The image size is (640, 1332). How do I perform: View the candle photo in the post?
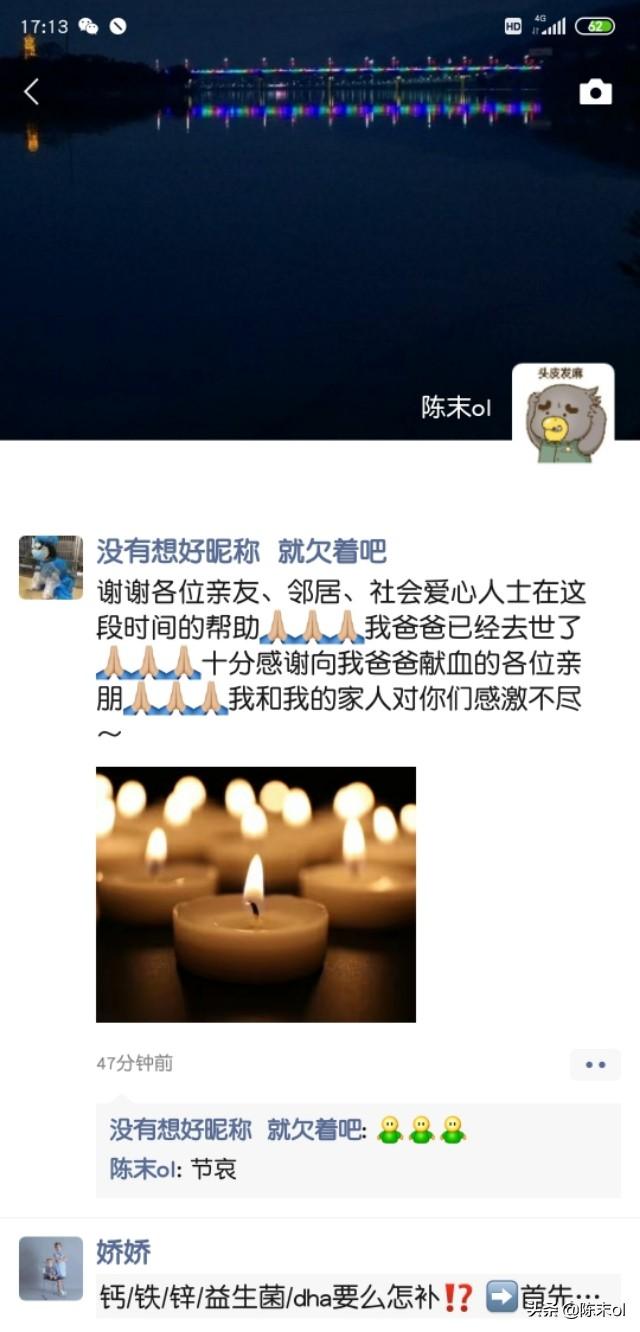[x=256, y=894]
